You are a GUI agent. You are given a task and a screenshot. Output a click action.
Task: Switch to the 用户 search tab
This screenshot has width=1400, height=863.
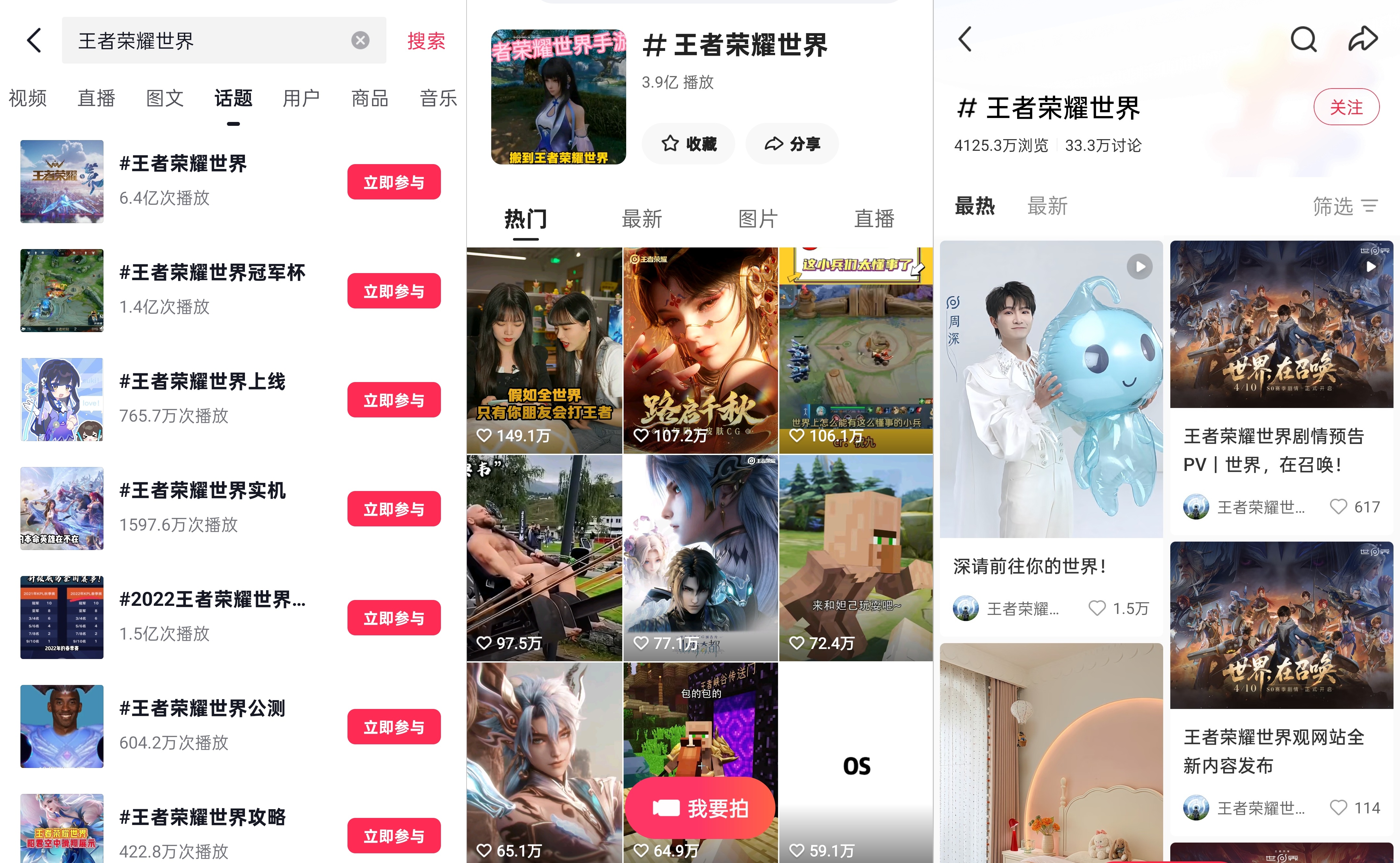point(301,98)
